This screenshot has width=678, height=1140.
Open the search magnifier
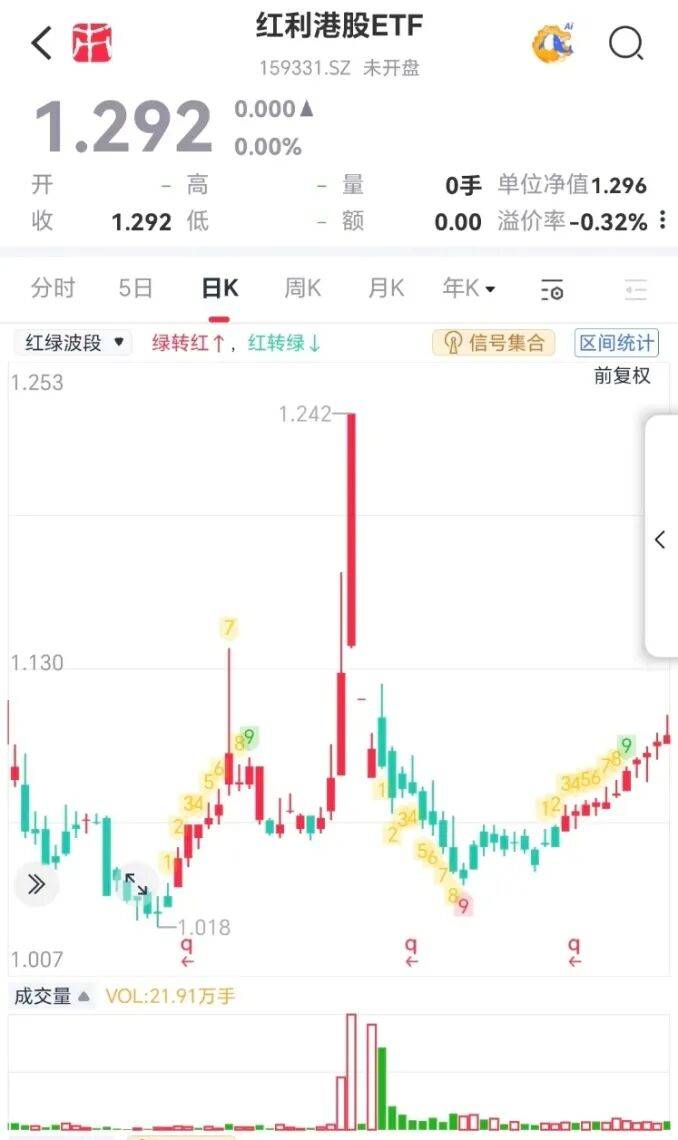pyautogui.click(x=626, y=43)
